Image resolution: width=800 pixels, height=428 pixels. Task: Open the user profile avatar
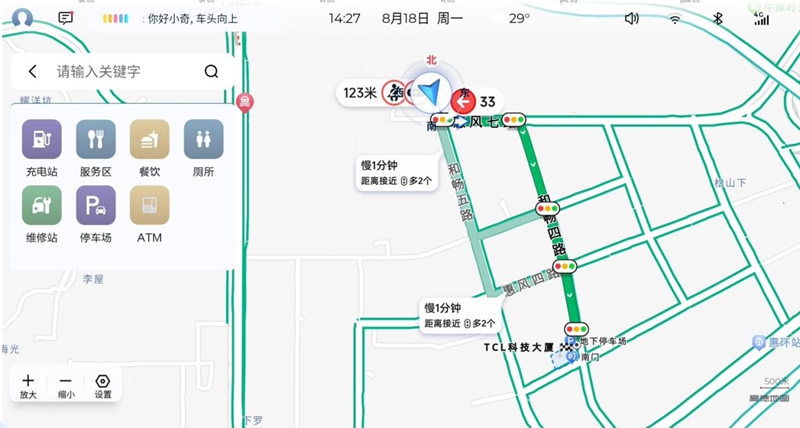coord(22,18)
